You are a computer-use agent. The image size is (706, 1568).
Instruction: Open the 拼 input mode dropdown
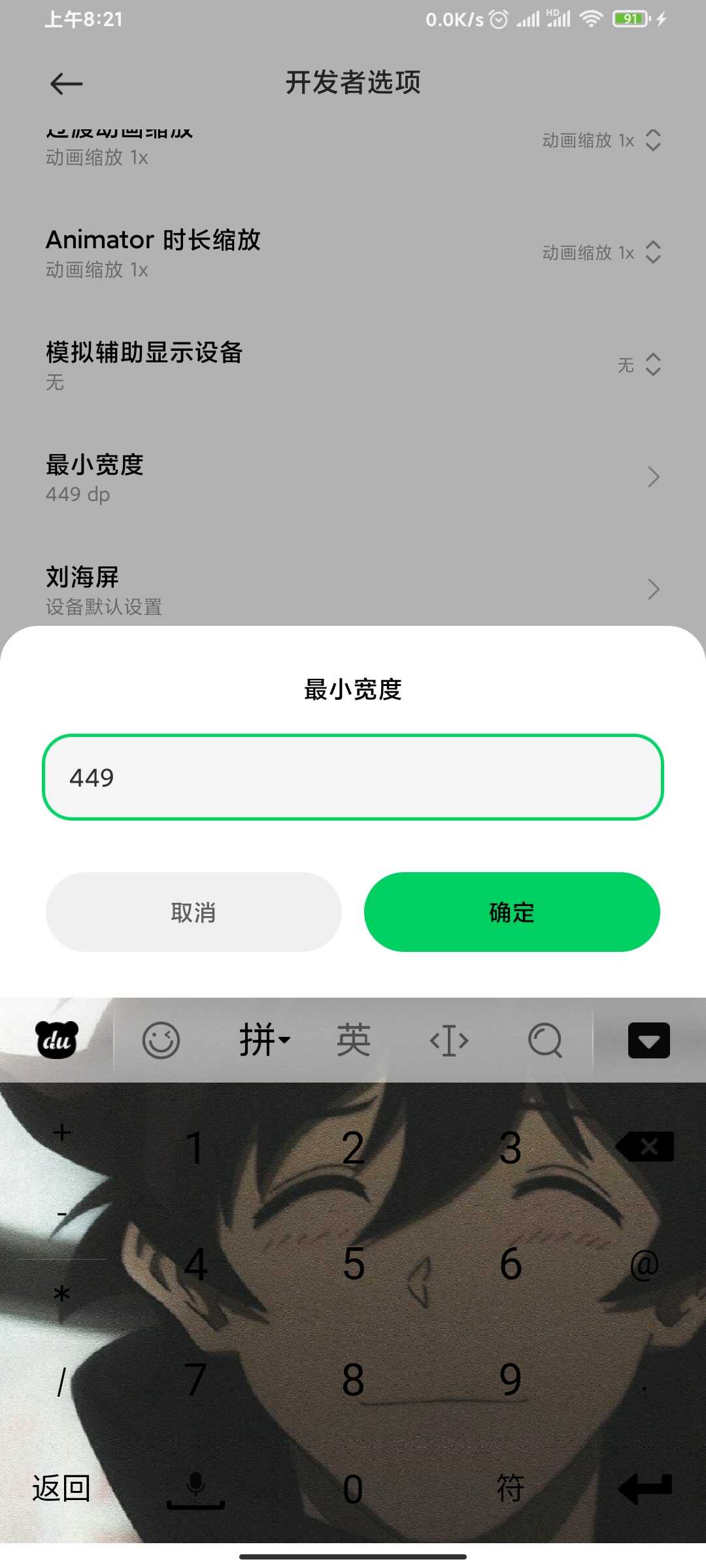(263, 1040)
